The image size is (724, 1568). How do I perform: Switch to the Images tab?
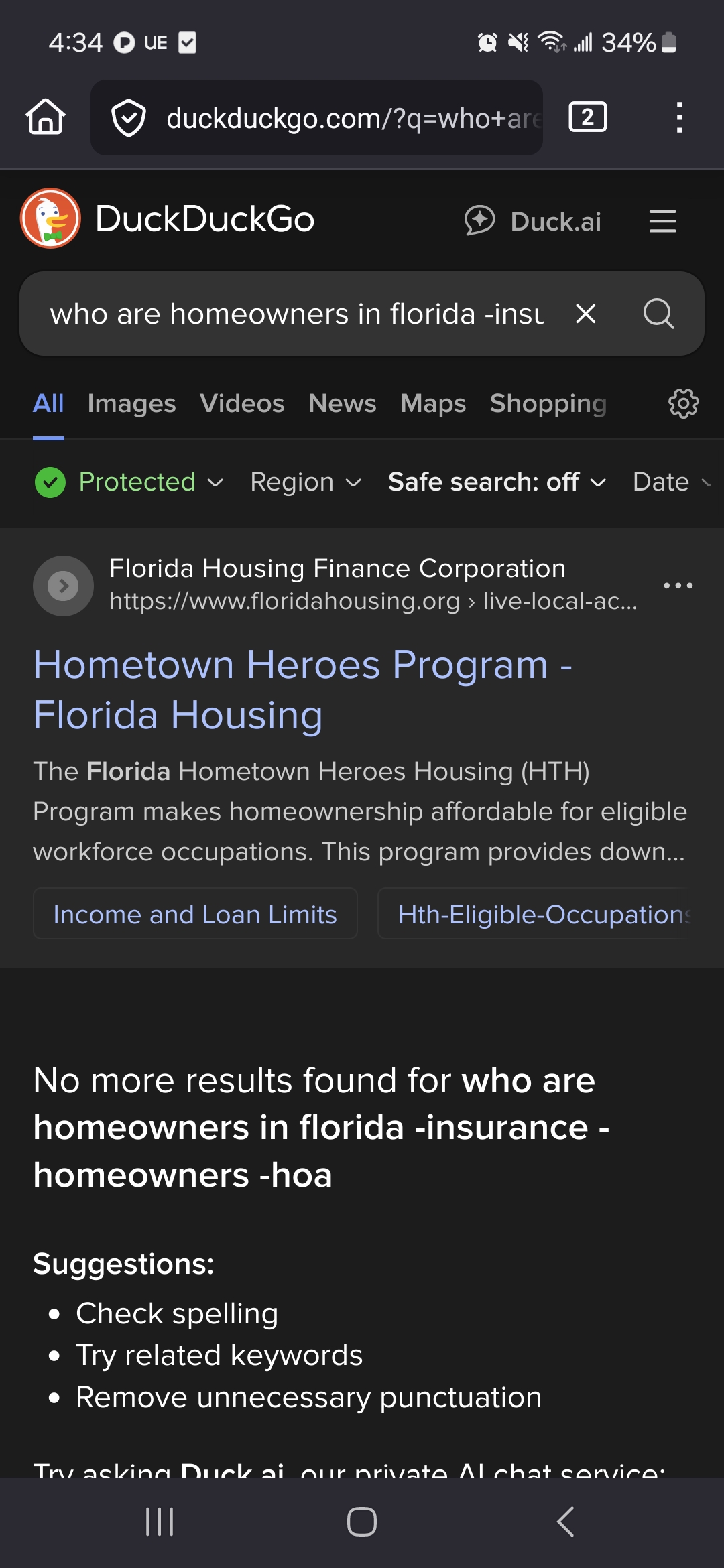pos(131,403)
